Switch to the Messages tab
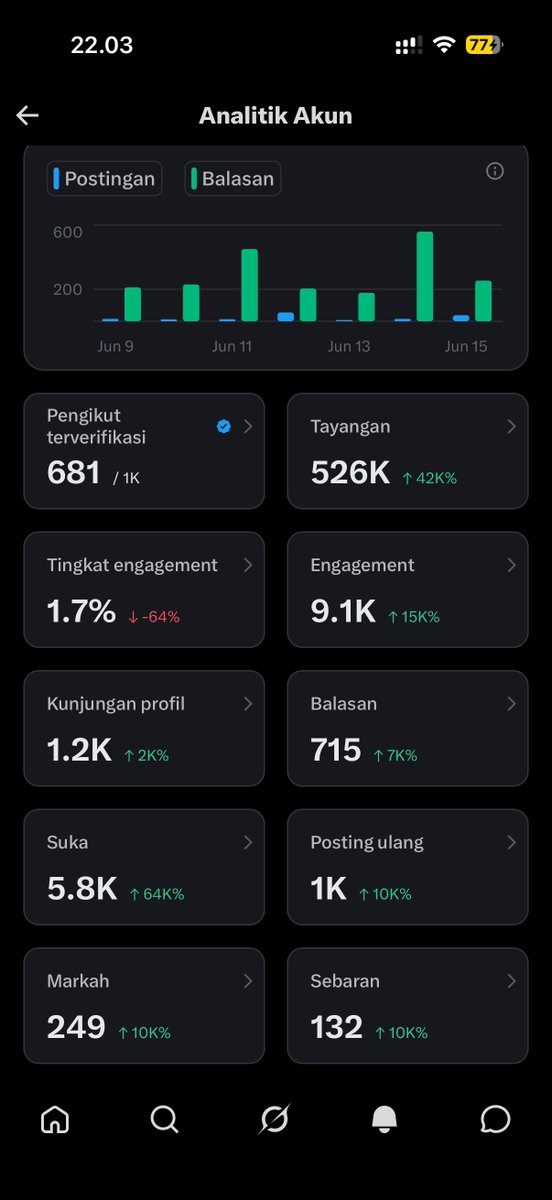Image resolution: width=552 pixels, height=1200 pixels. click(495, 1119)
